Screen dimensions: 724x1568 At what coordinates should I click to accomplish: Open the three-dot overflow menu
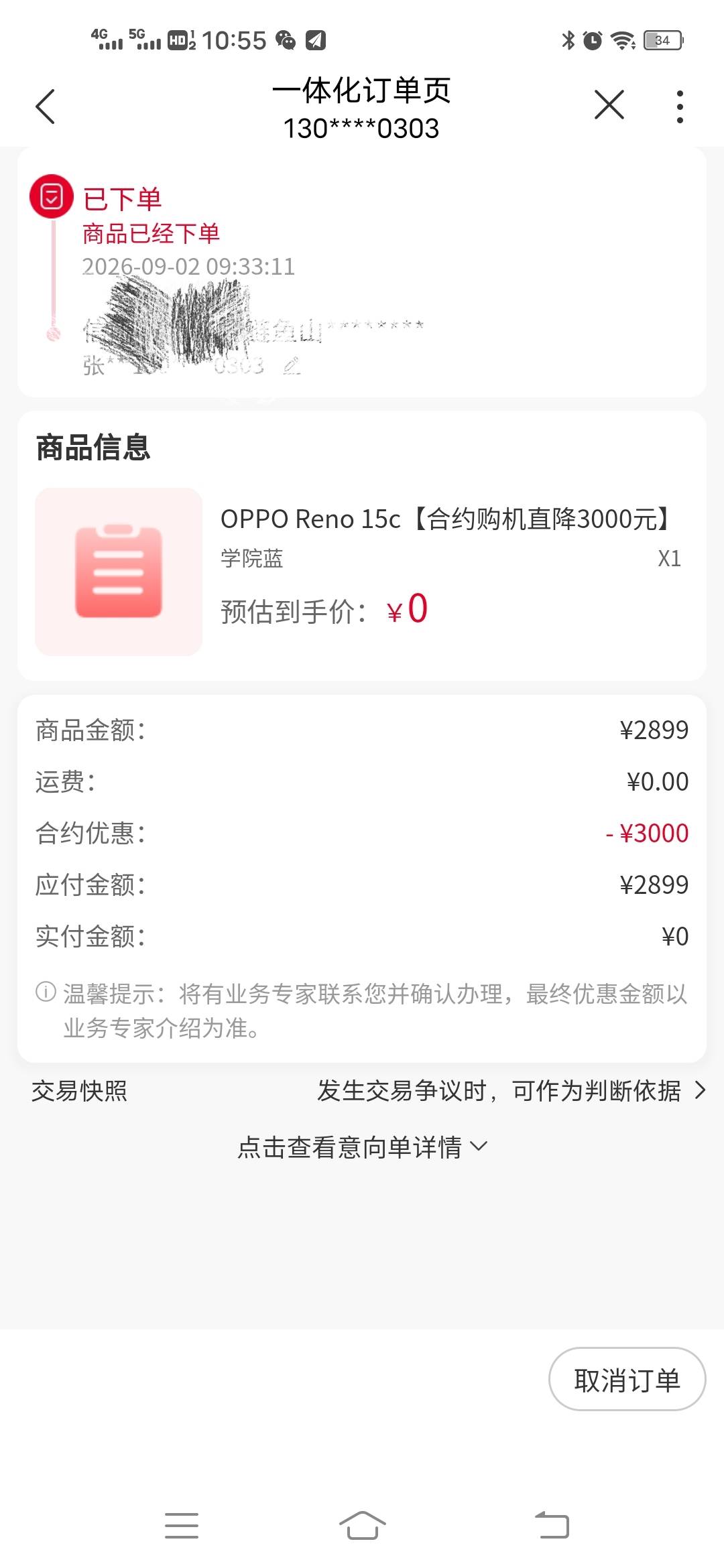click(680, 107)
